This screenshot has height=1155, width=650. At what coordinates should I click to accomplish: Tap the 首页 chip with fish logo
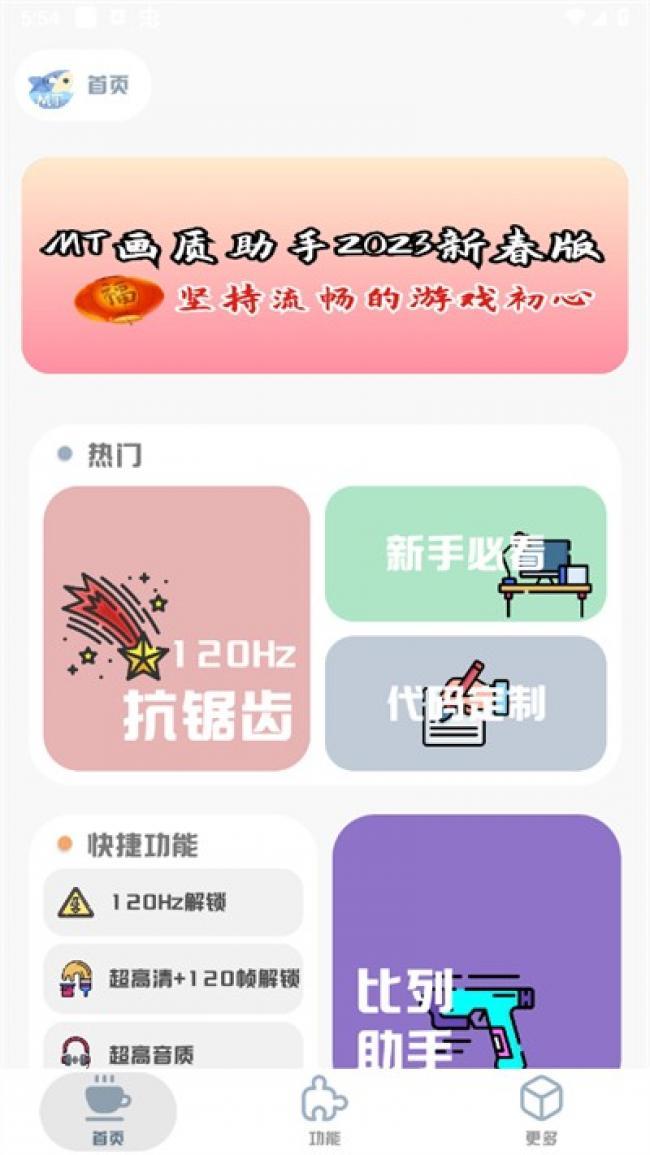tap(83, 85)
